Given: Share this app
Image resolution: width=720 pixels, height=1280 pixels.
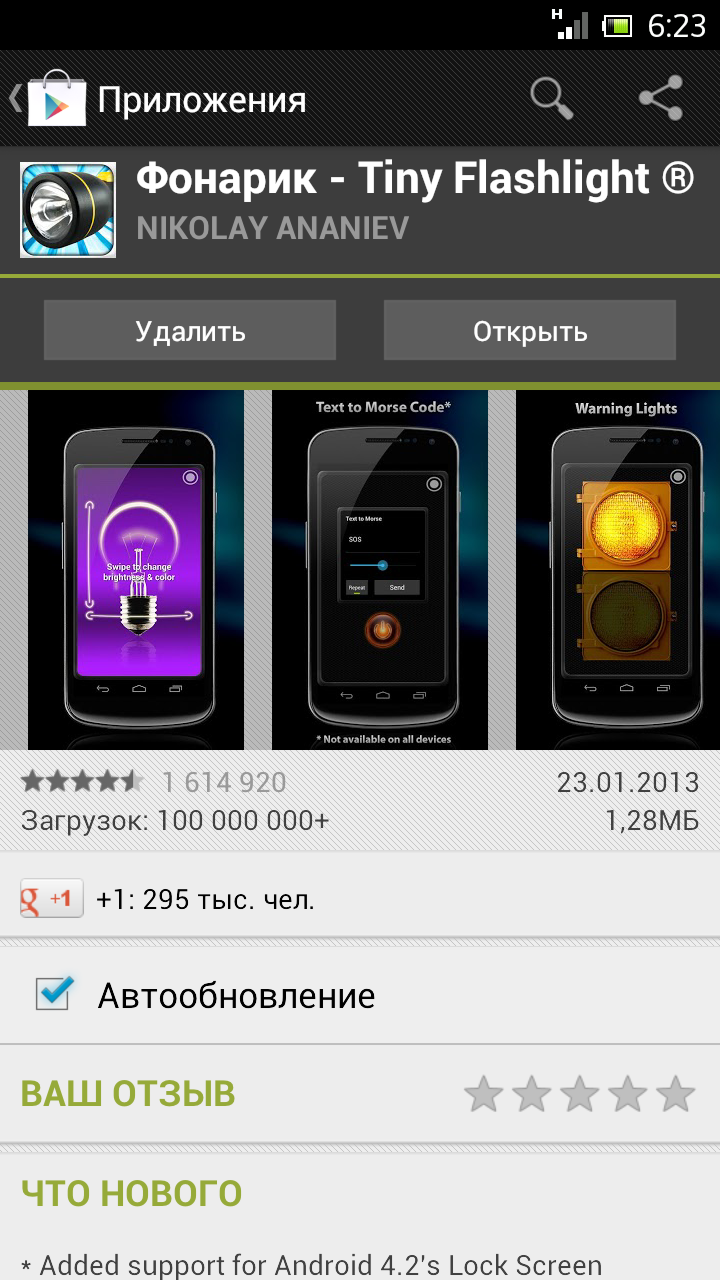Looking at the screenshot, I should click(661, 98).
